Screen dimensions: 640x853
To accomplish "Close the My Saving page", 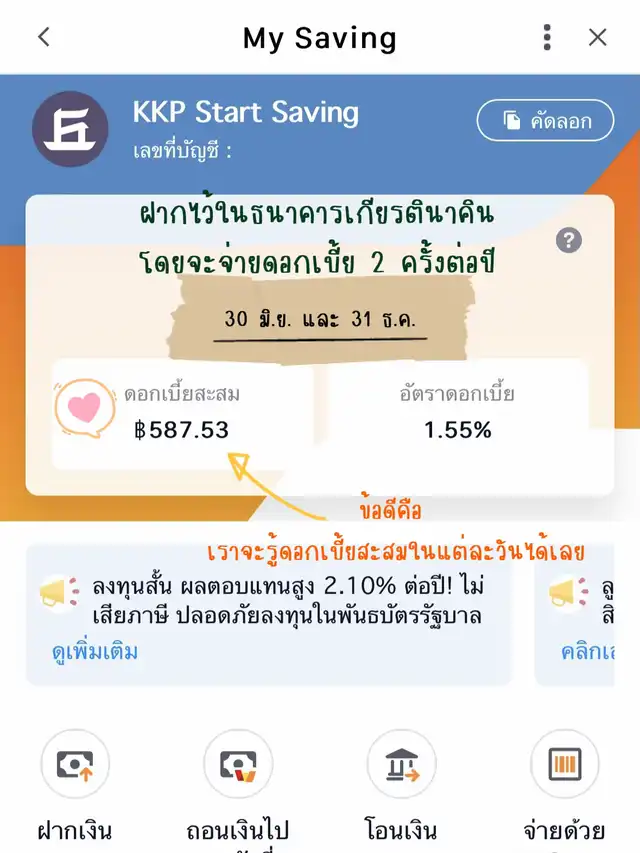I will tap(597, 38).
